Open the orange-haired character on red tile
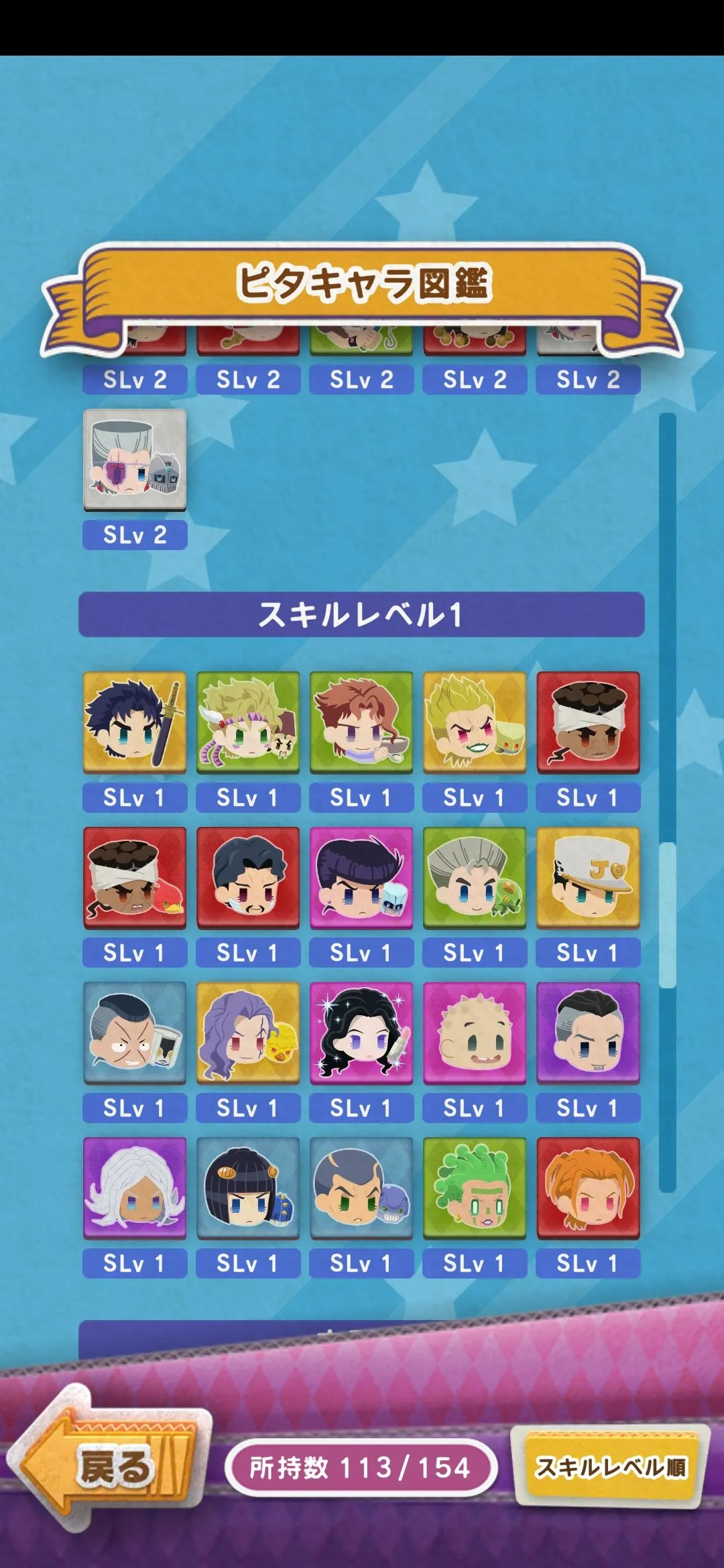The height and width of the screenshot is (1568, 724). pos(588,1188)
